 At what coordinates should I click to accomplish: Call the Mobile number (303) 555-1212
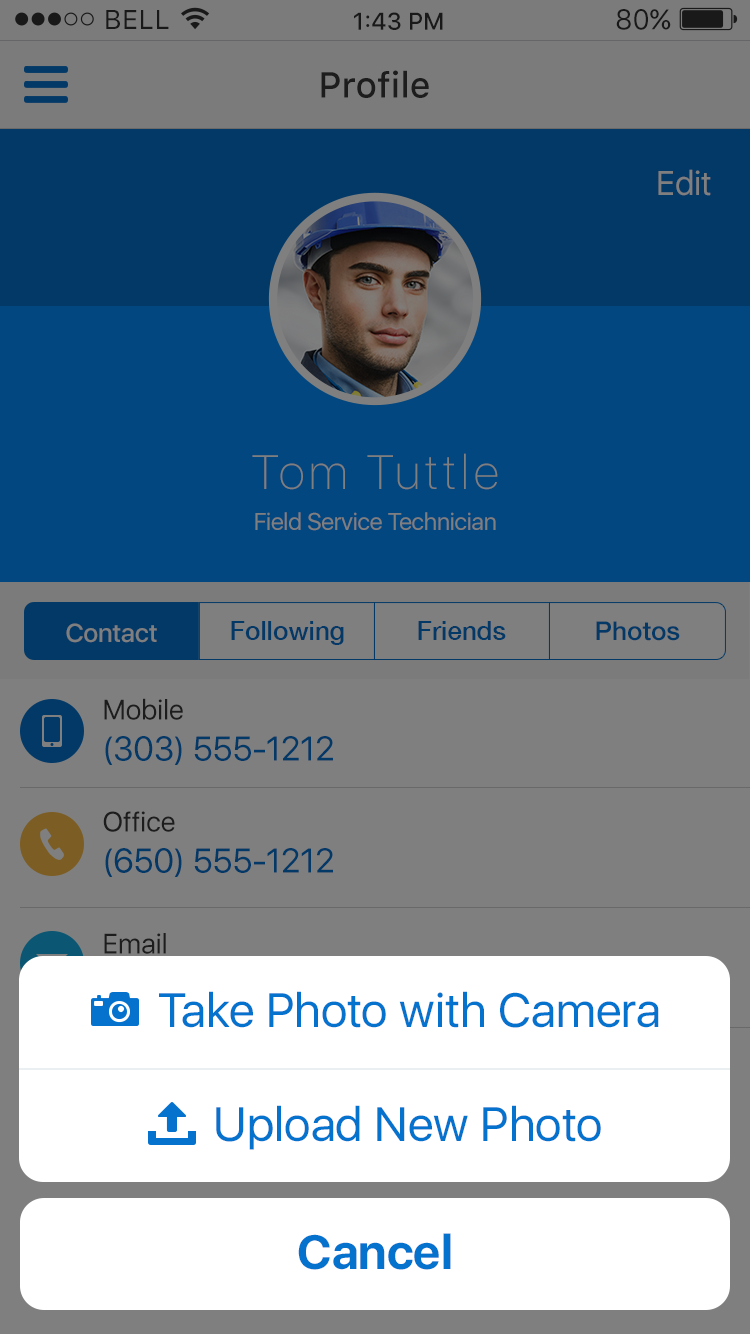click(219, 749)
